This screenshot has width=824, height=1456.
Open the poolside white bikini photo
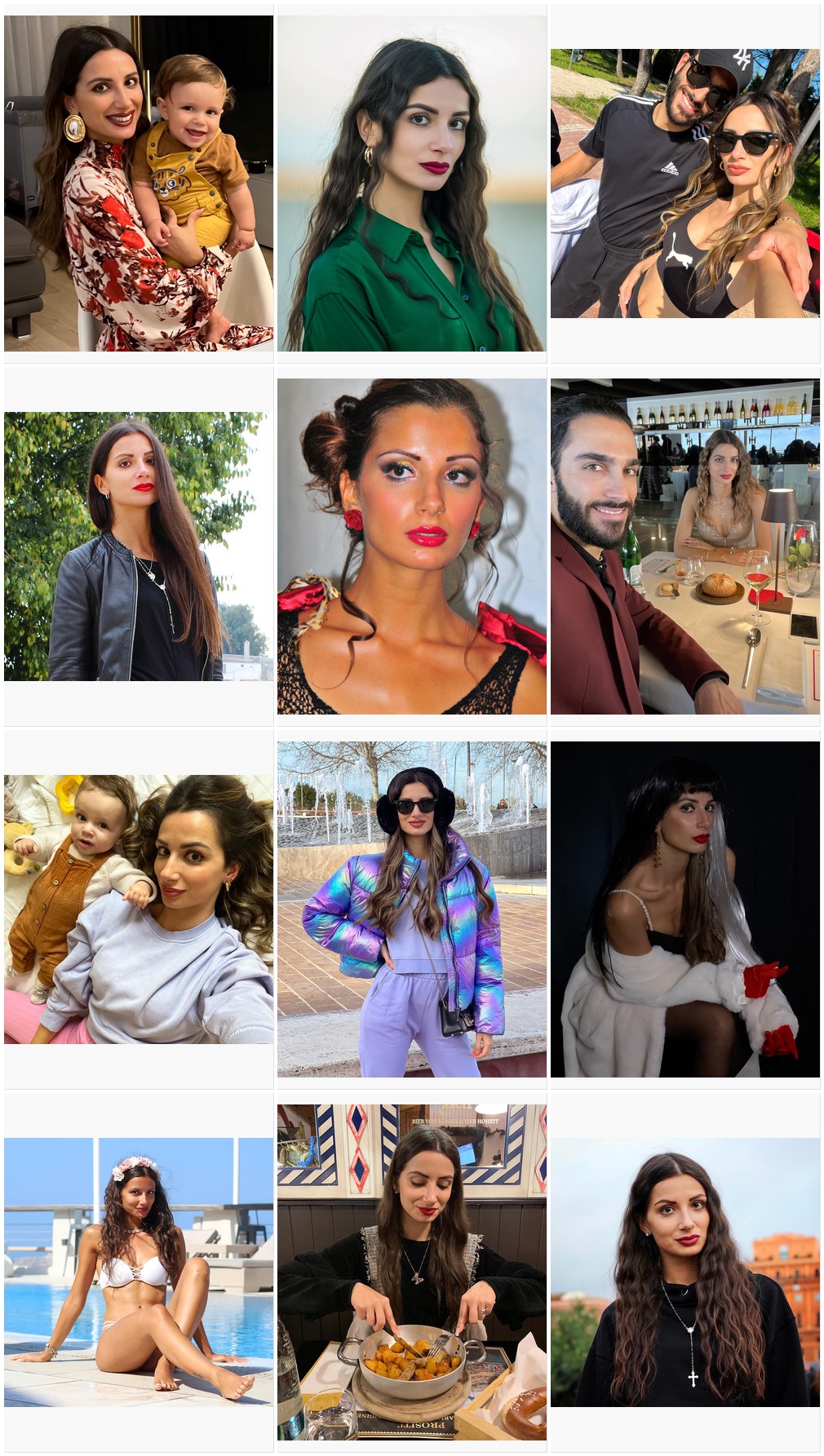click(x=139, y=1272)
